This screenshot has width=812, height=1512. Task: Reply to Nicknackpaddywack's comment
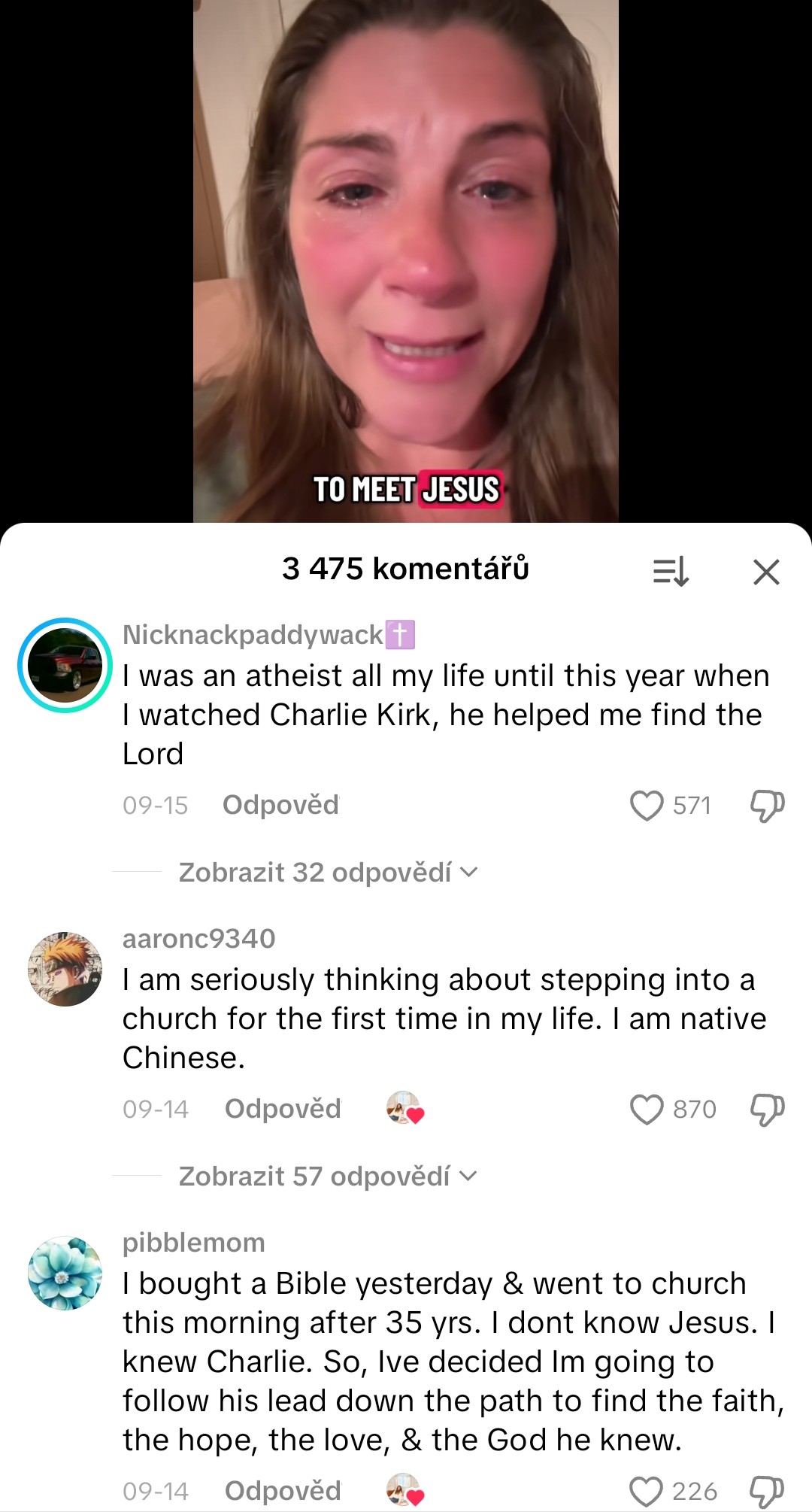(280, 806)
